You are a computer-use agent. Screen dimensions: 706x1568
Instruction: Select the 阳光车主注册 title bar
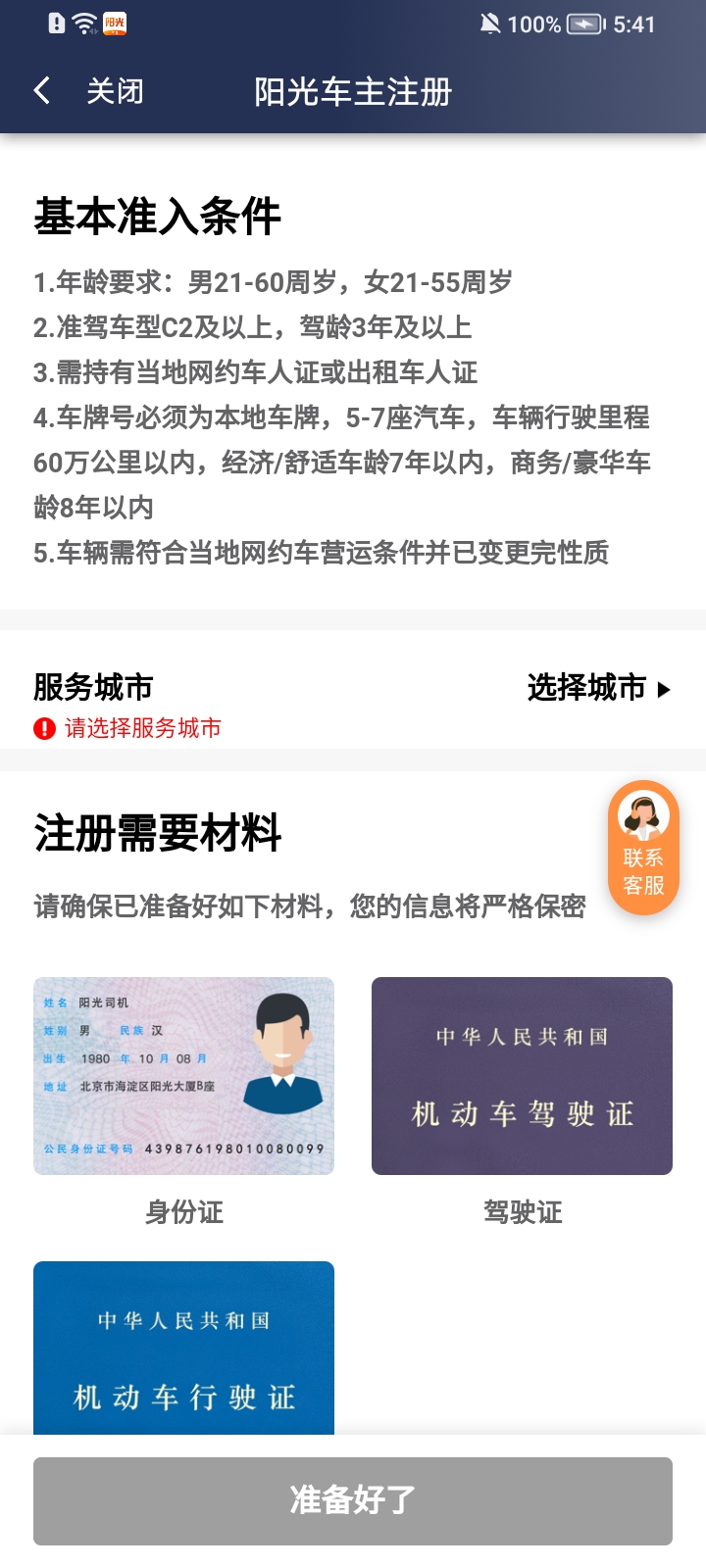pos(353,90)
